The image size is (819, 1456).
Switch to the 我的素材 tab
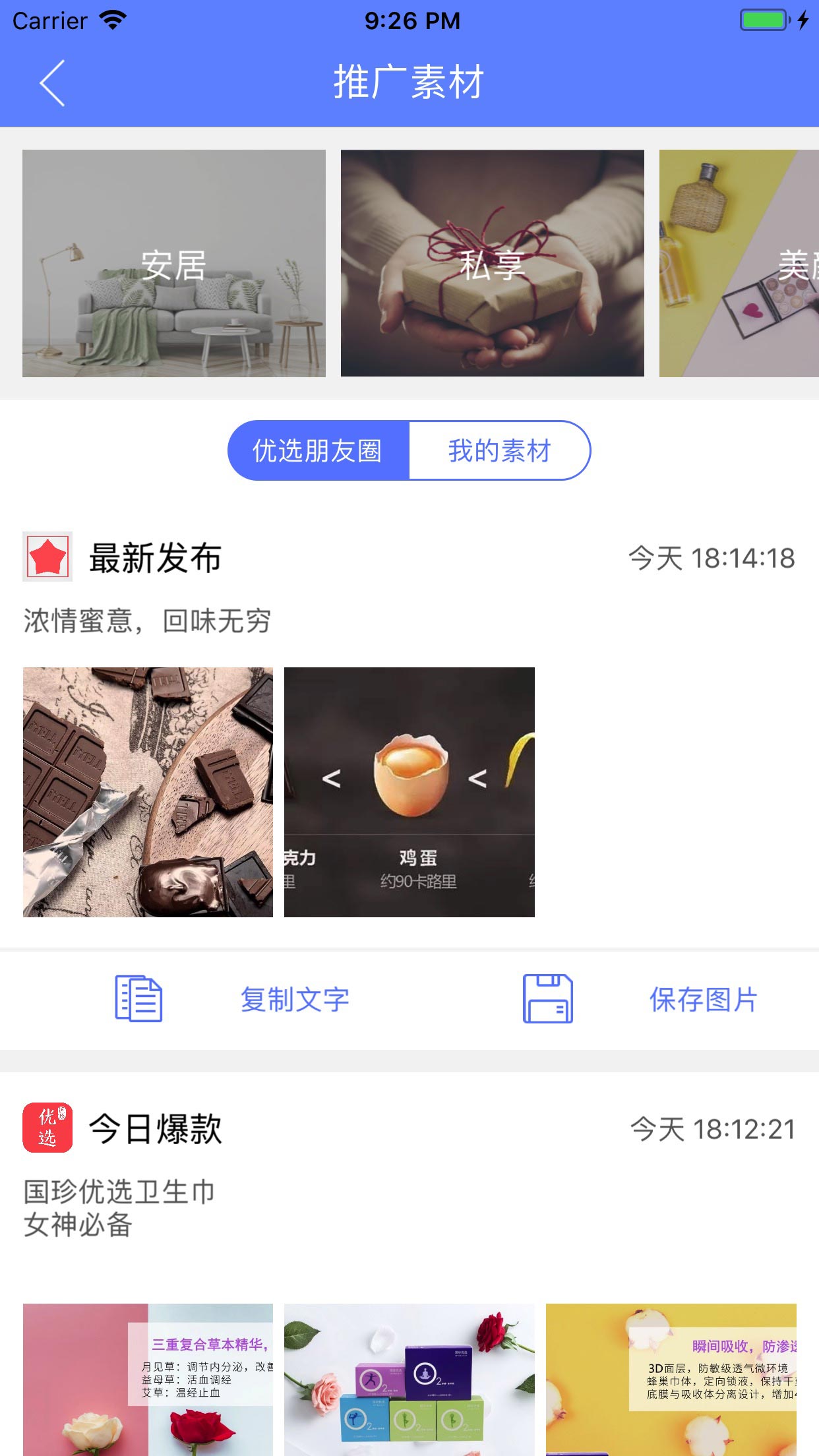[499, 450]
